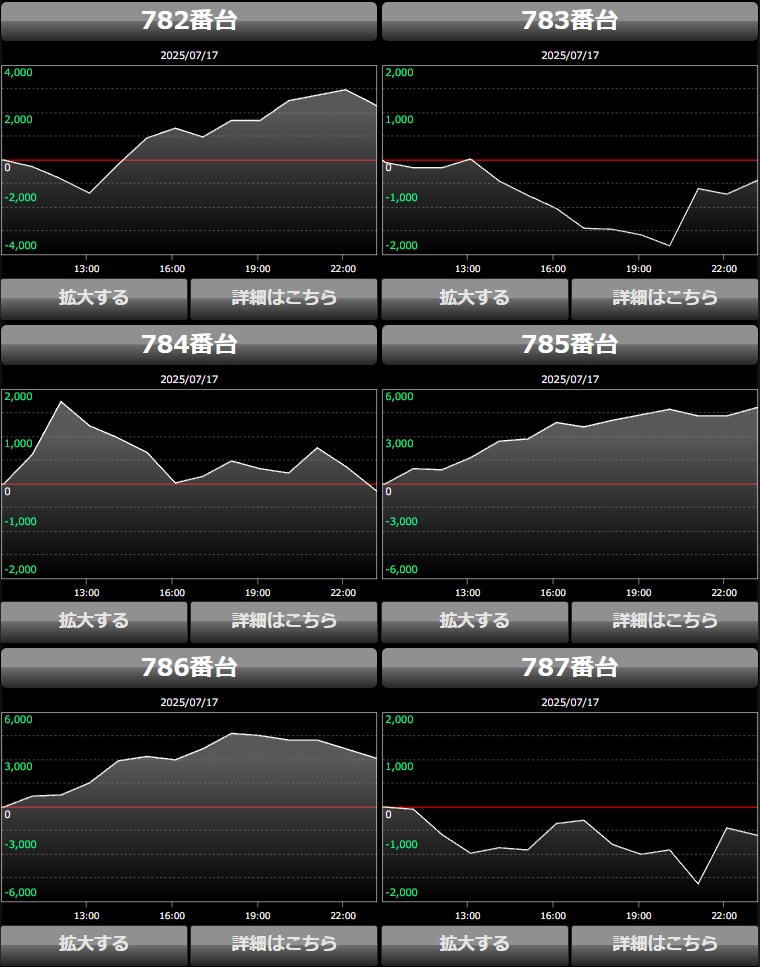Open 詳細はこちら for machine 782番台
The height and width of the screenshot is (967, 760).
tap(284, 298)
